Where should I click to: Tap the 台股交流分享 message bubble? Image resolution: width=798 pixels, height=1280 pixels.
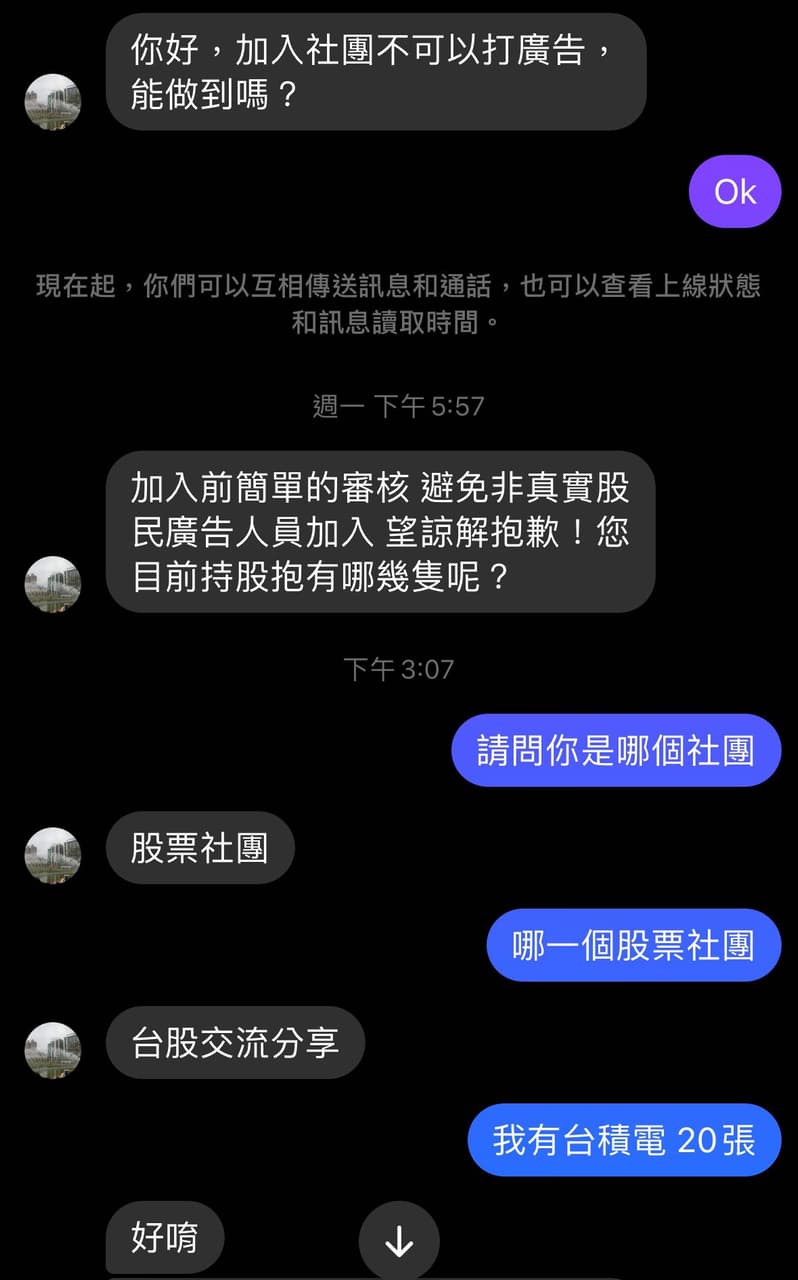point(234,1043)
